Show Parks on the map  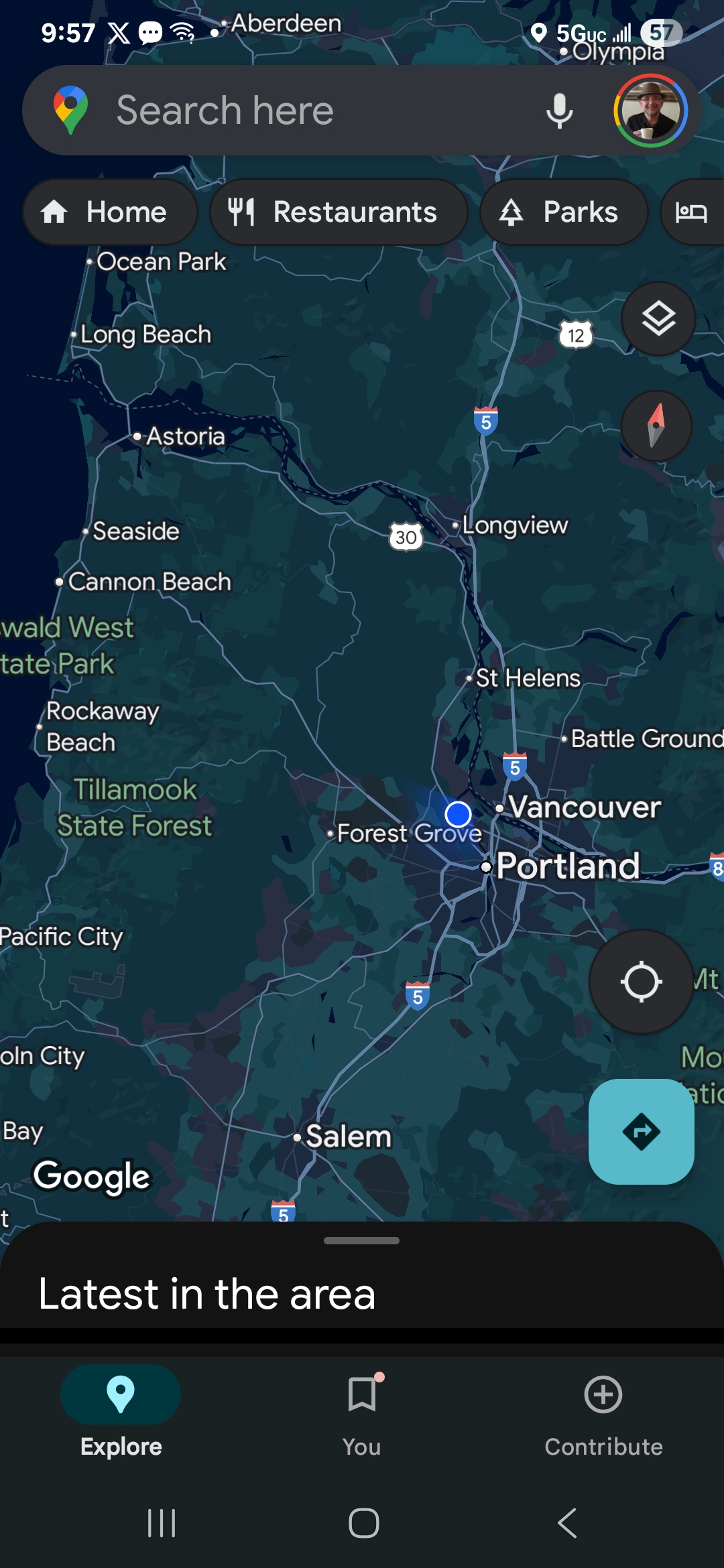pos(564,212)
